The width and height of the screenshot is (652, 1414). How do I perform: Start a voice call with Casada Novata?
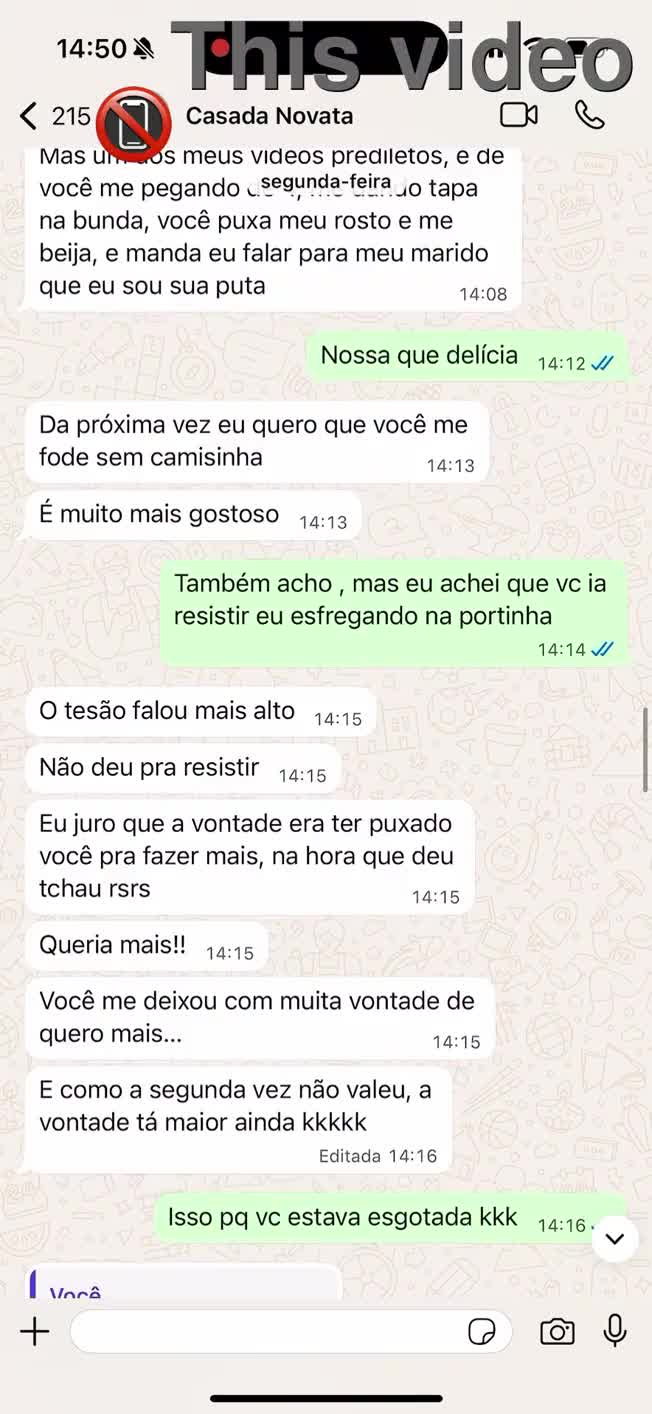coord(590,115)
